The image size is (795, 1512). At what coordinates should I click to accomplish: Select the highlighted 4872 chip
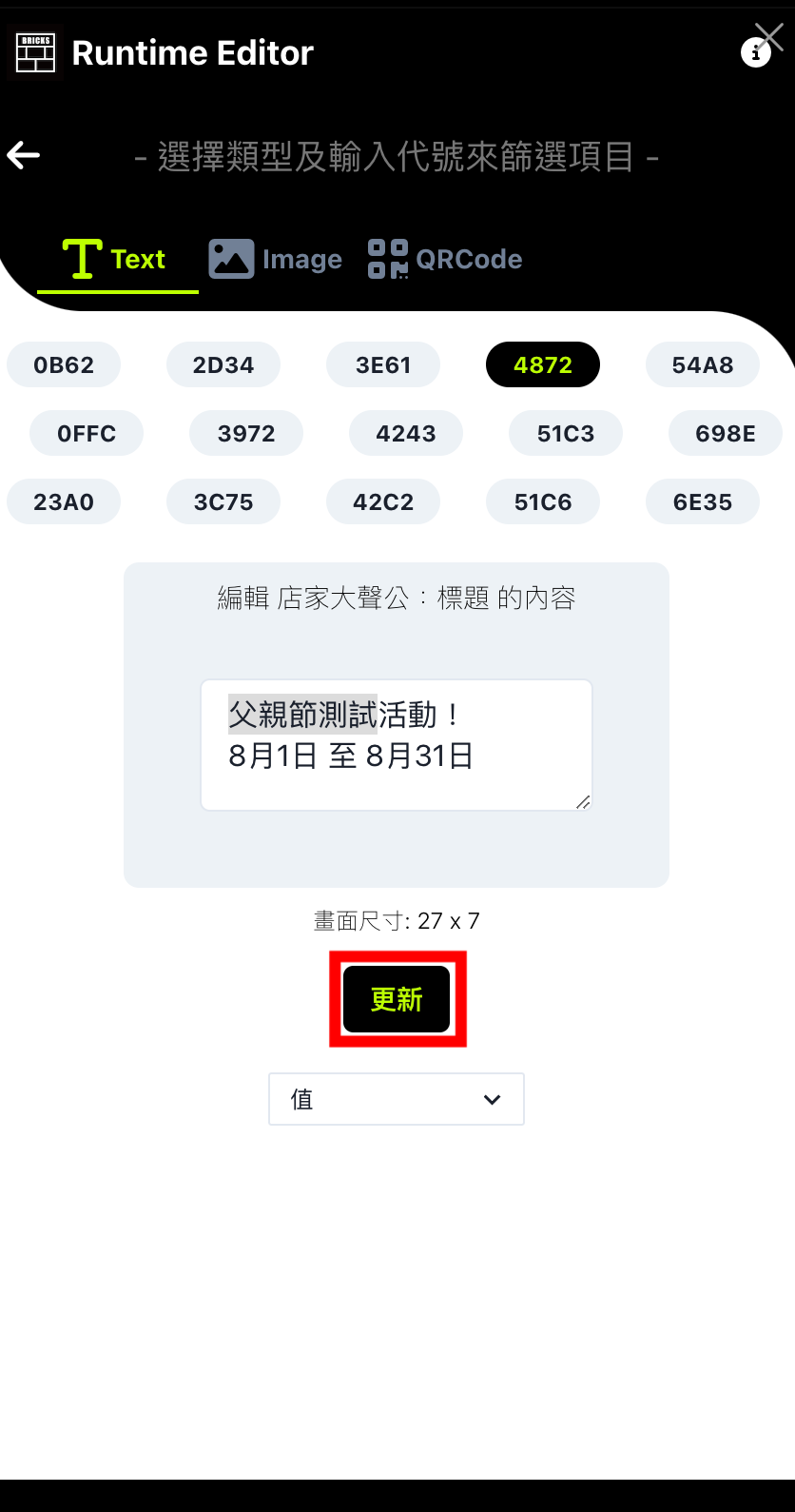click(543, 365)
